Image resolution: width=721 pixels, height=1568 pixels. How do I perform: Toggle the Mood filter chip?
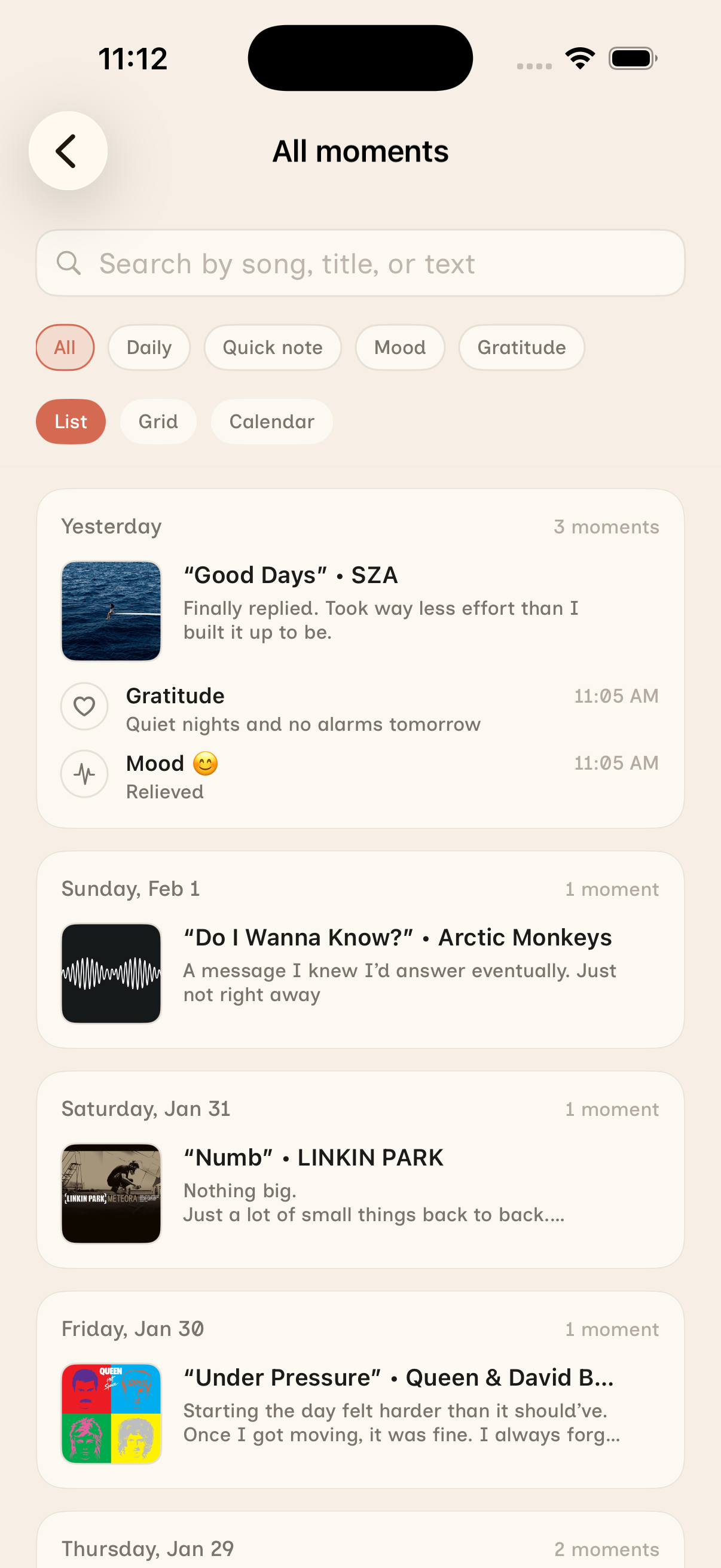400,347
